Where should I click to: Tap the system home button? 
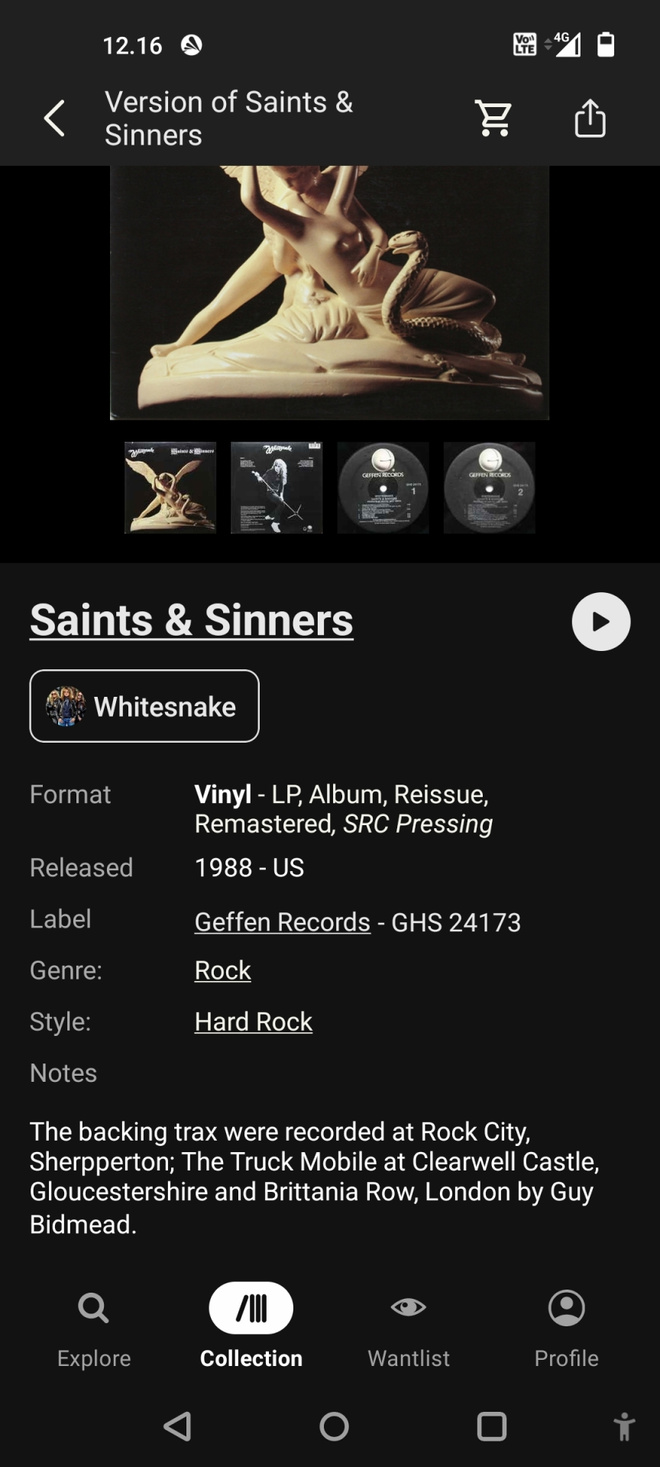(x=334, y=1426)
